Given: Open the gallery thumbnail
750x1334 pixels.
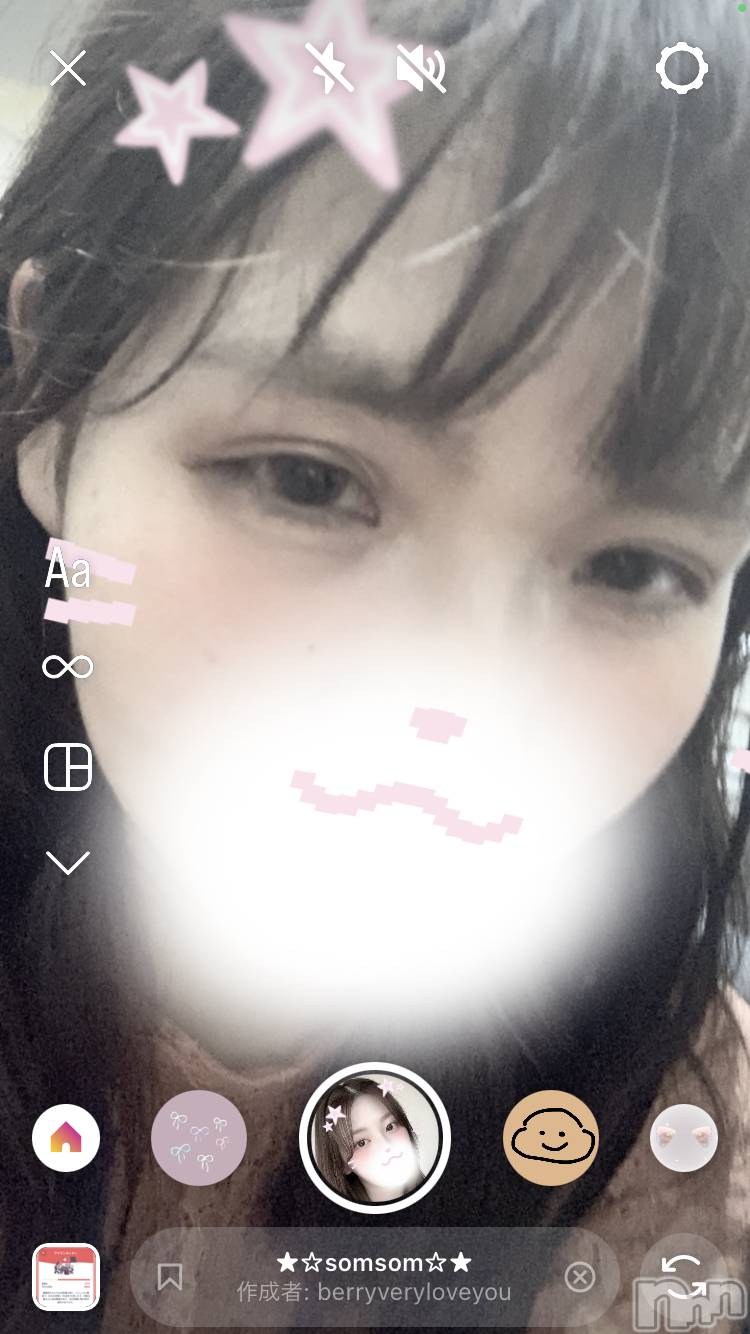Looking at the screenshot, I should click(66, 1276).
